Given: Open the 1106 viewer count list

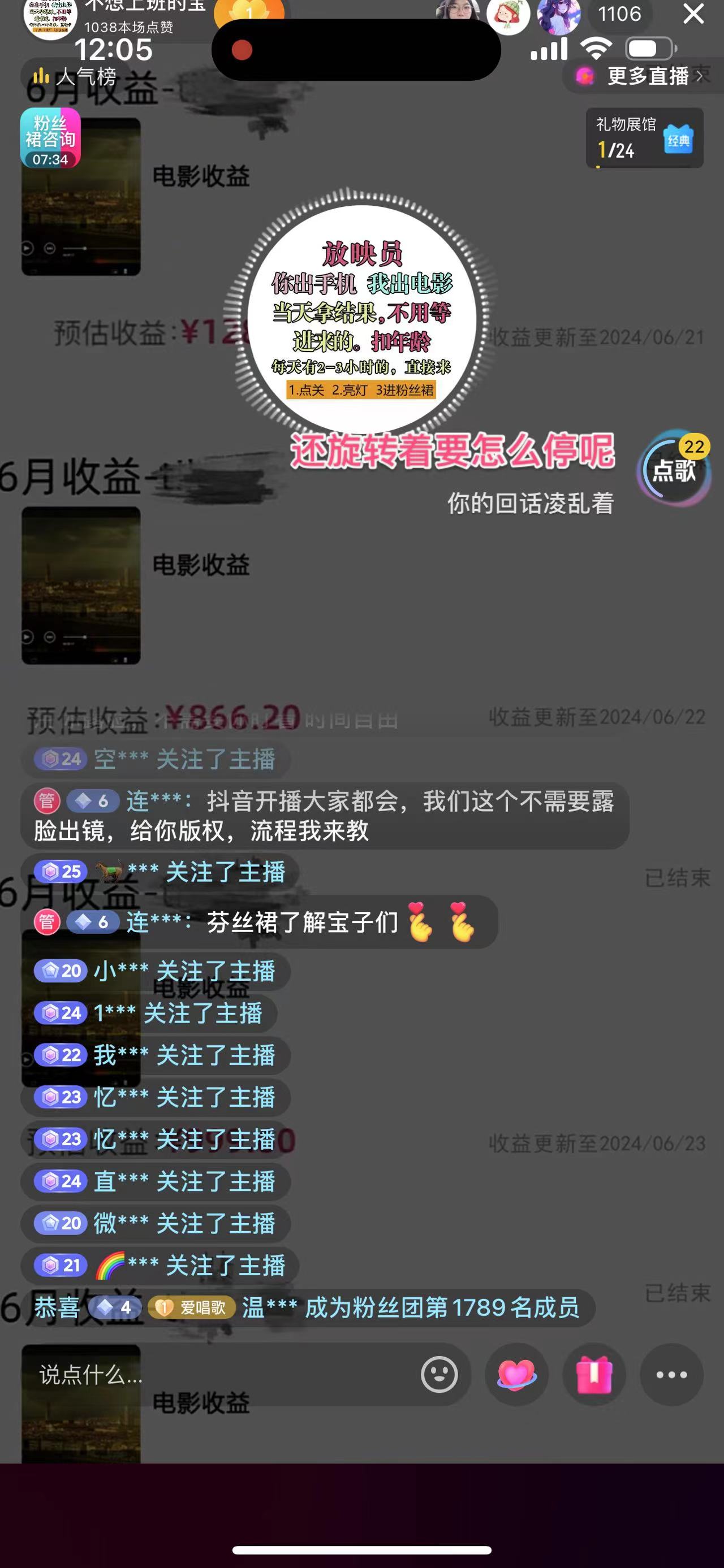Looking at the screenshot, I should click(619, 14).
